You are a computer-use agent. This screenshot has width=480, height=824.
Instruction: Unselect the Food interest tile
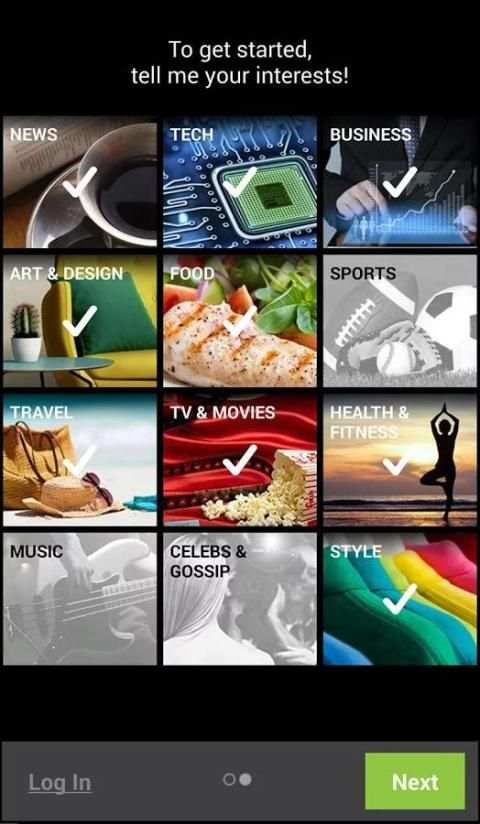tap(240, 321)
